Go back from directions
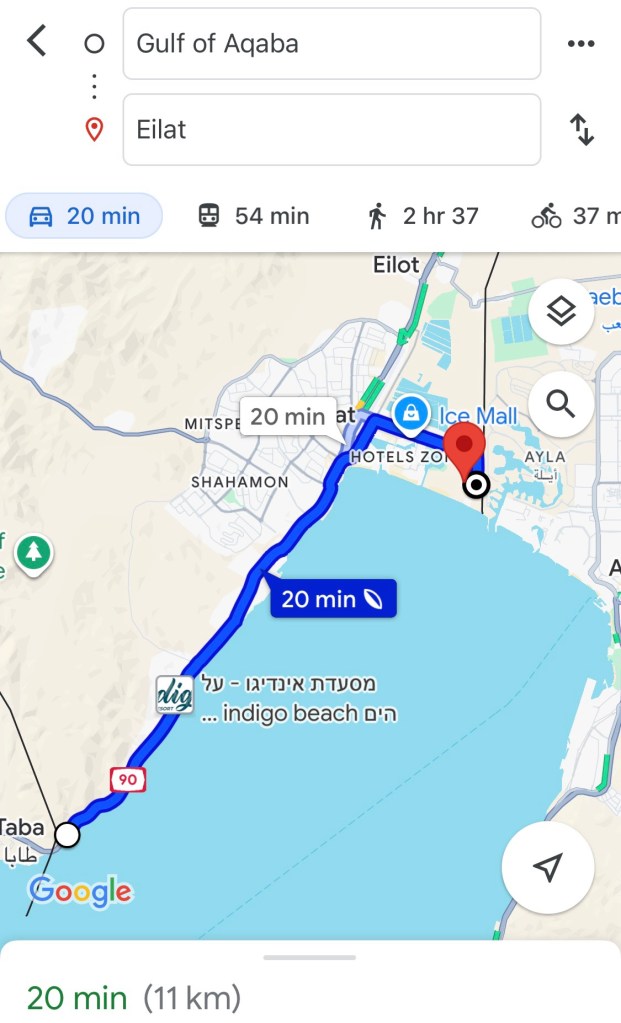The height and width of the screenshot is (1023, 621). (37, 42)
